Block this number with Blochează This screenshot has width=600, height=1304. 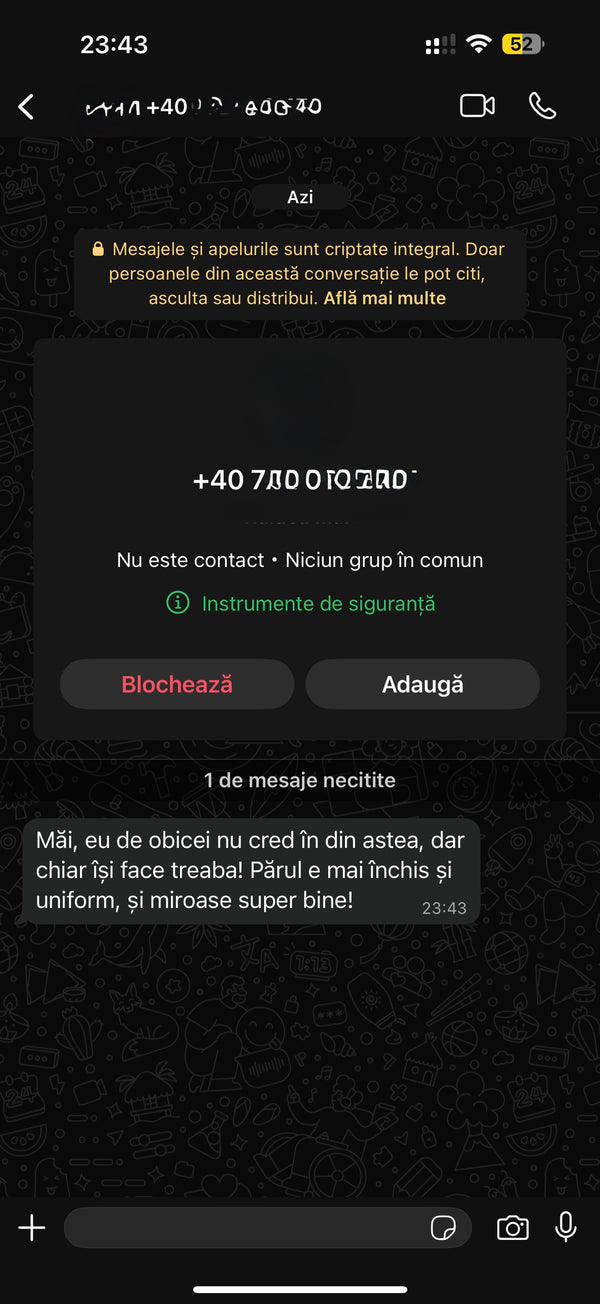[177, 684]
